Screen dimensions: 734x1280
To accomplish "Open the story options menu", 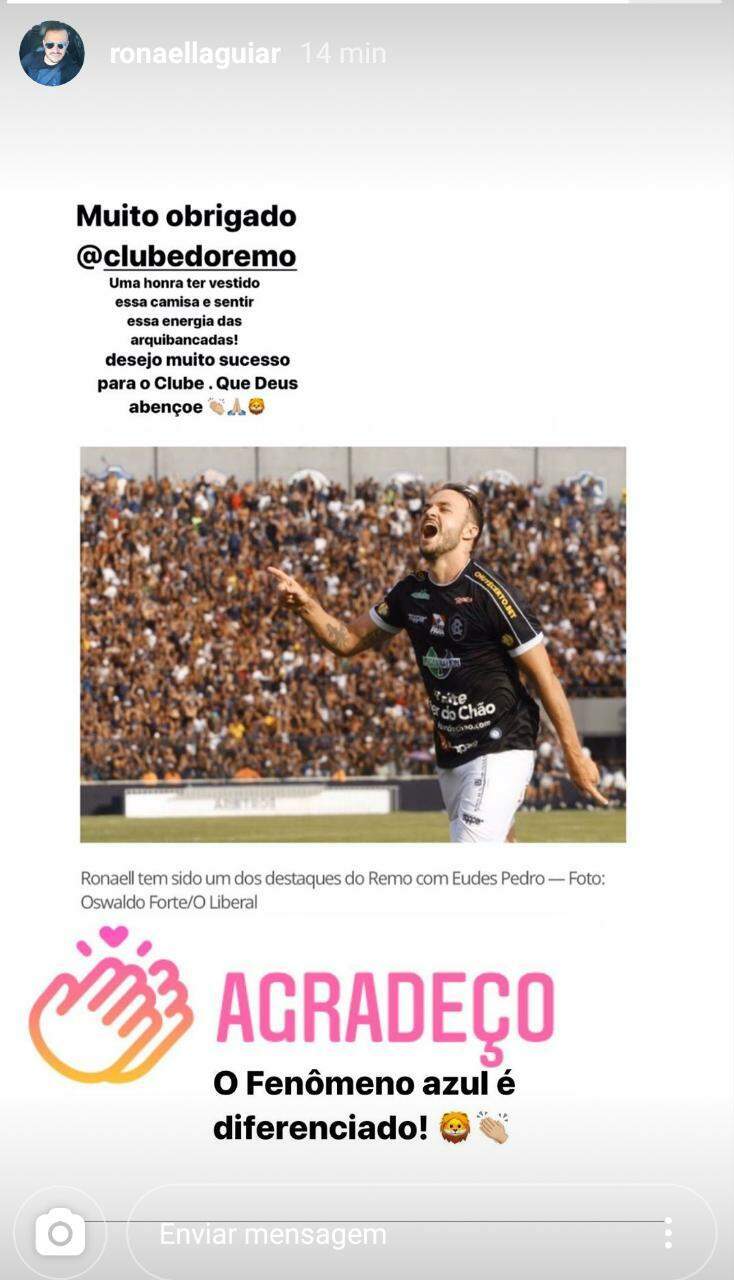I will [668, 1234].
